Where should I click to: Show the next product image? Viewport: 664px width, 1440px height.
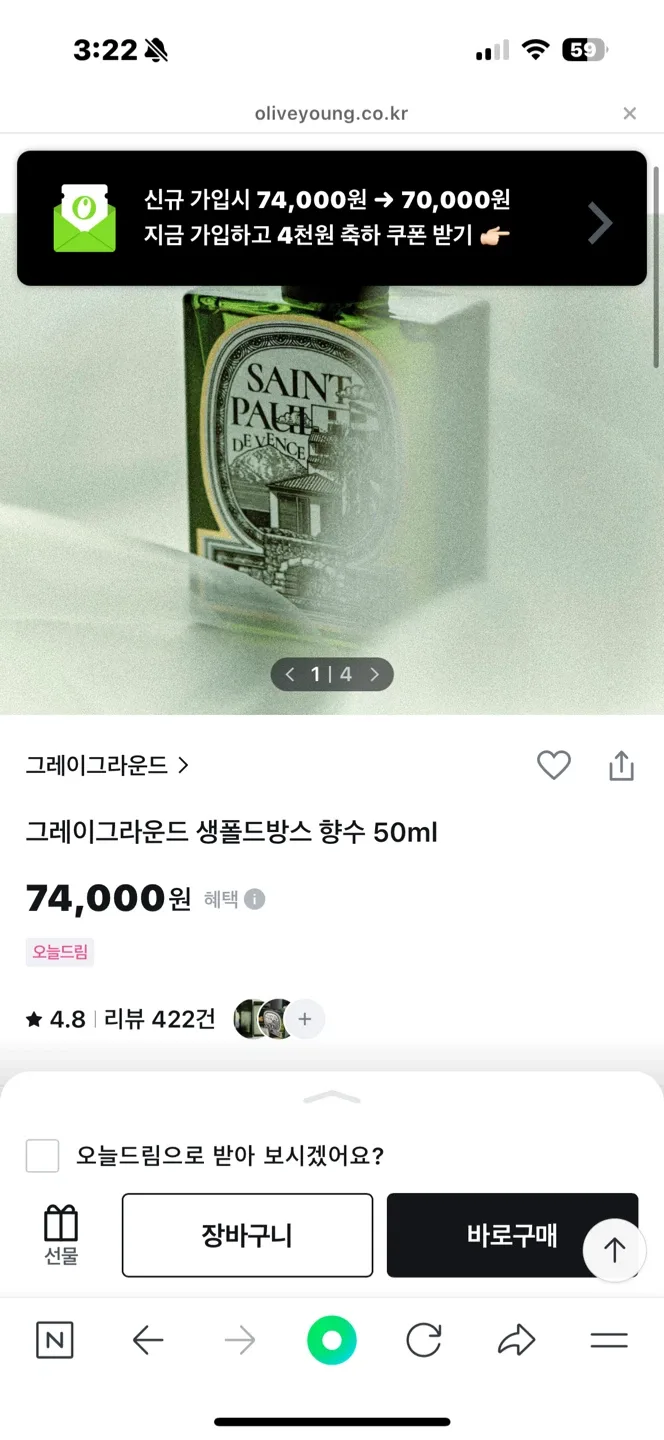click(x=375, y=675)
